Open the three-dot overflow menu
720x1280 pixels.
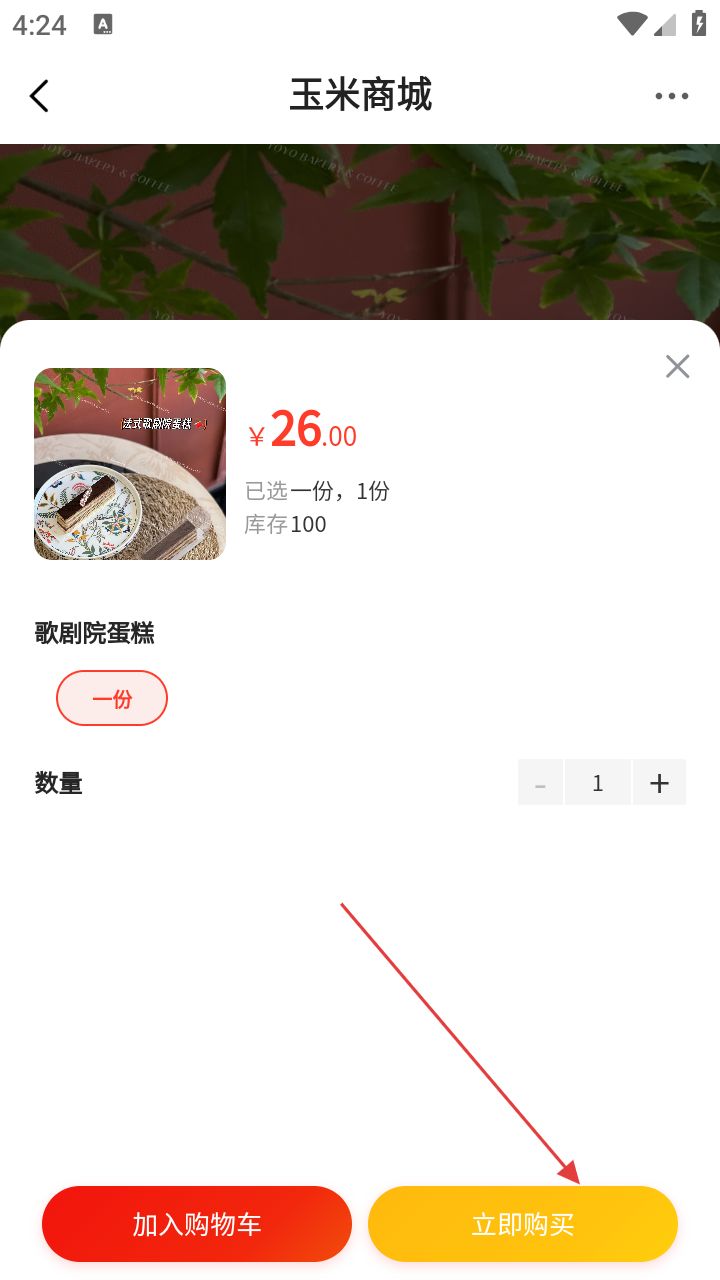[x=671, y=96]
